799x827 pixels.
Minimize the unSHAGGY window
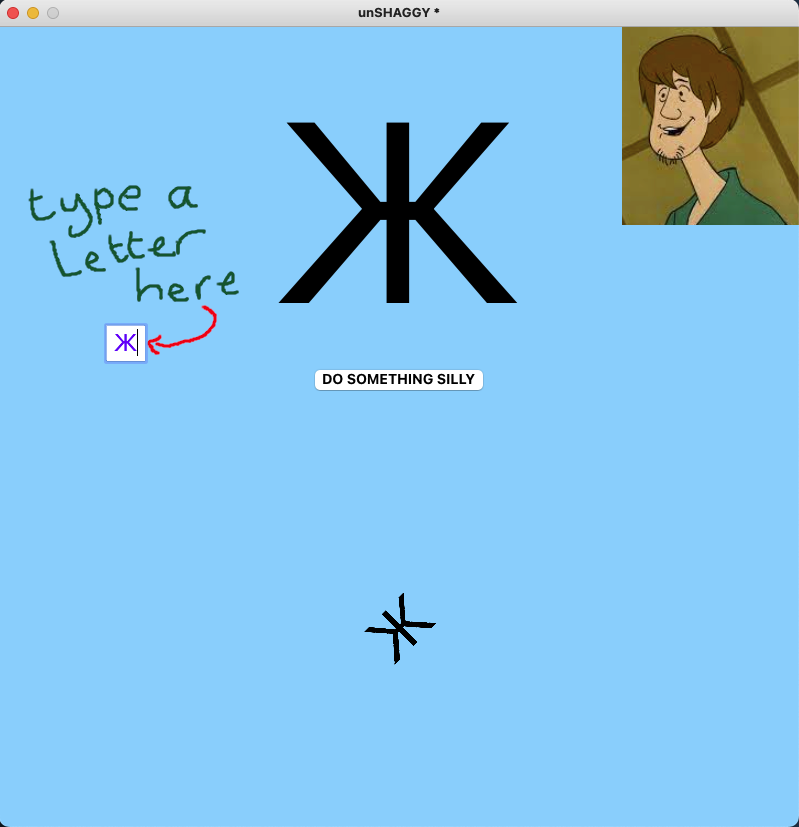tap(33, 13)
